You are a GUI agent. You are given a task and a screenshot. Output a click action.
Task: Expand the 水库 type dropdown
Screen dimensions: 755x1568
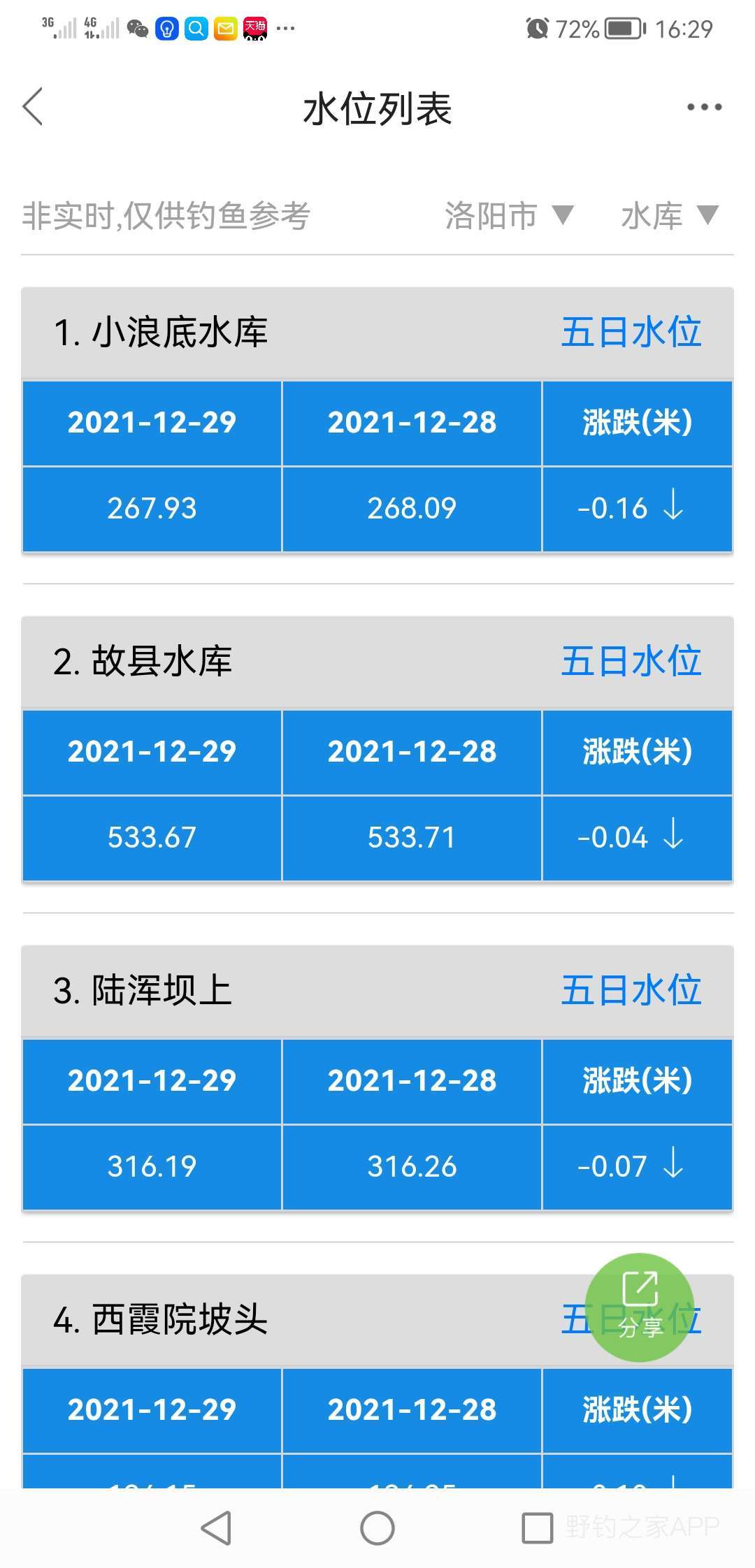[x=670, y=215]
